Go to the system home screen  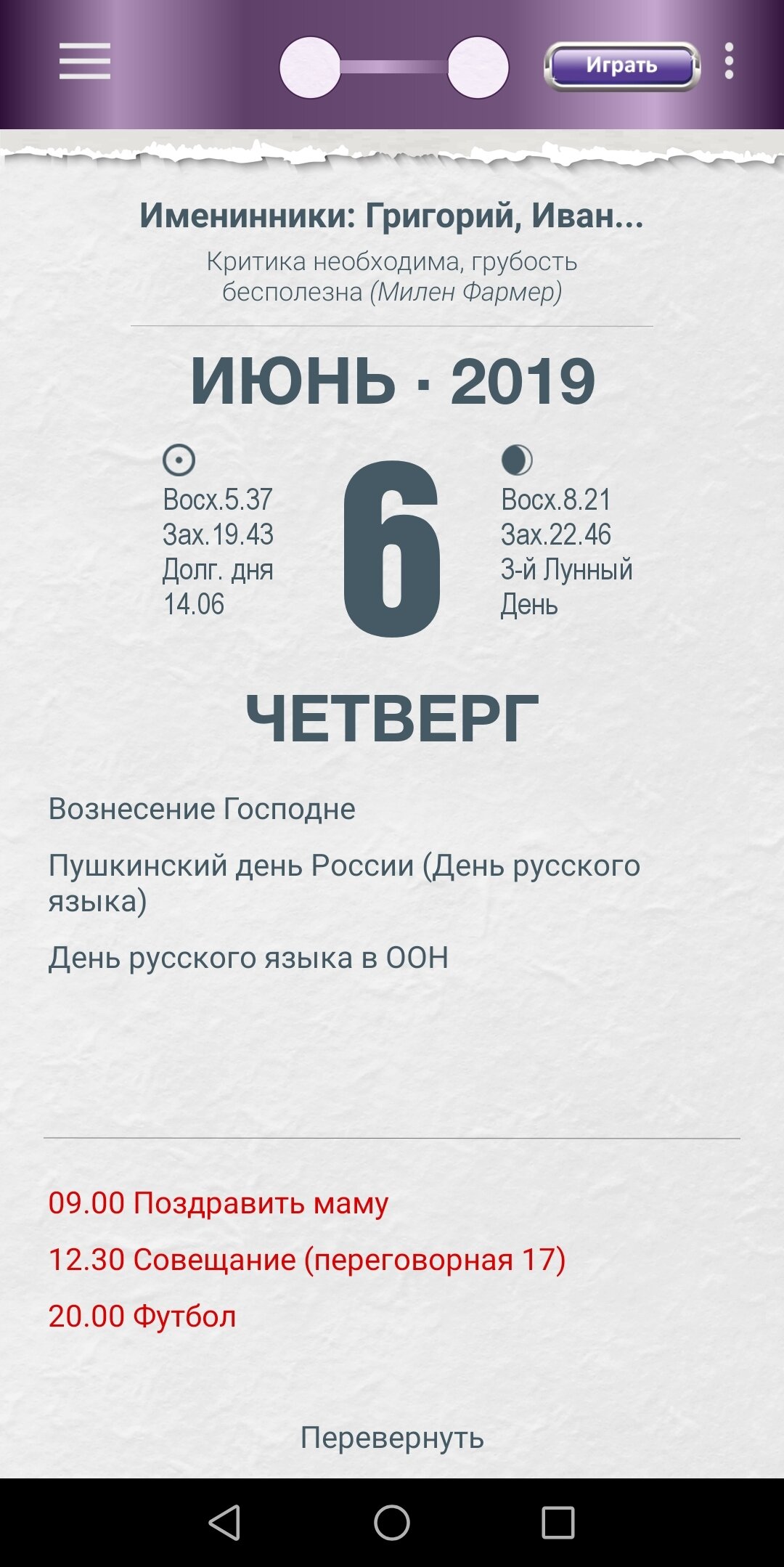point(392,1523)
